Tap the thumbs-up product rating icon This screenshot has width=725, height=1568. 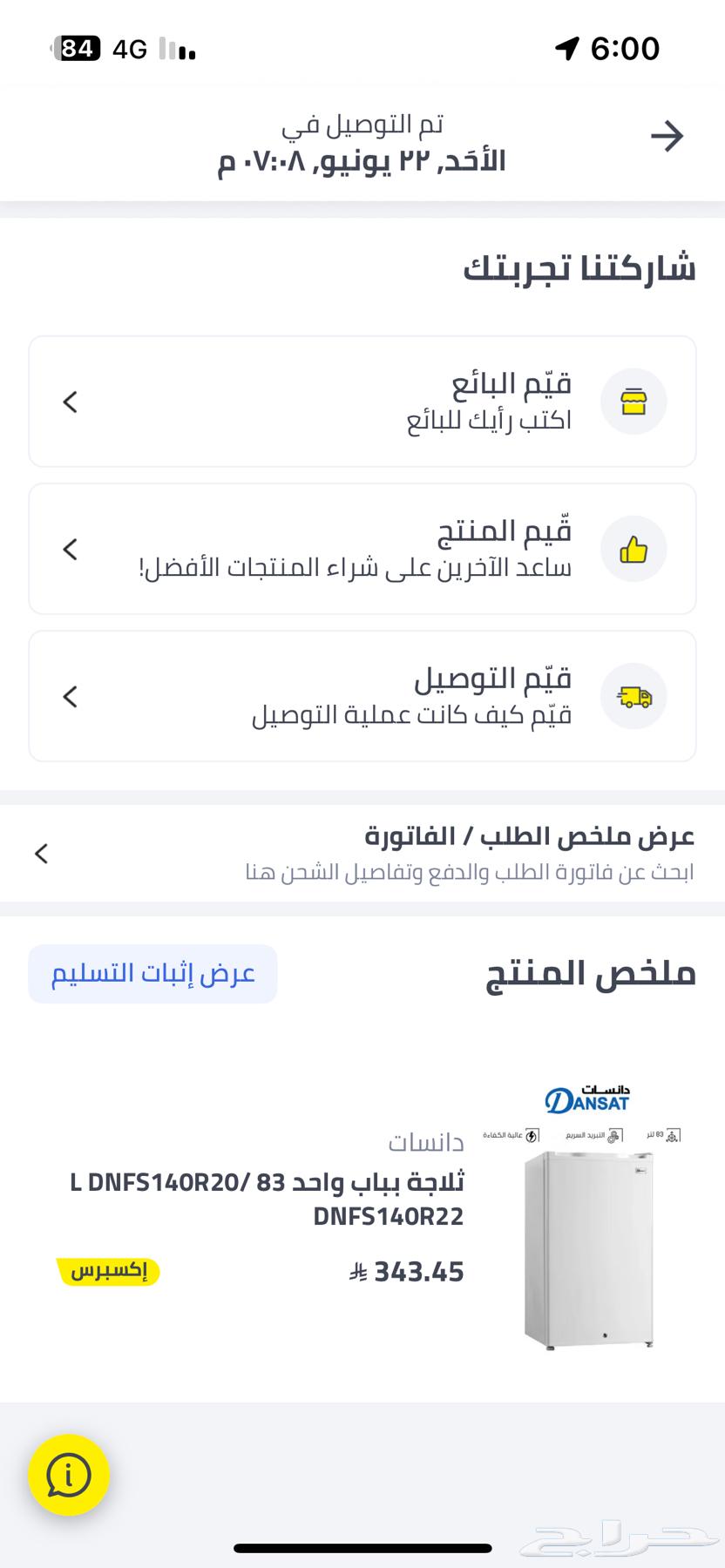pos(634,549)
